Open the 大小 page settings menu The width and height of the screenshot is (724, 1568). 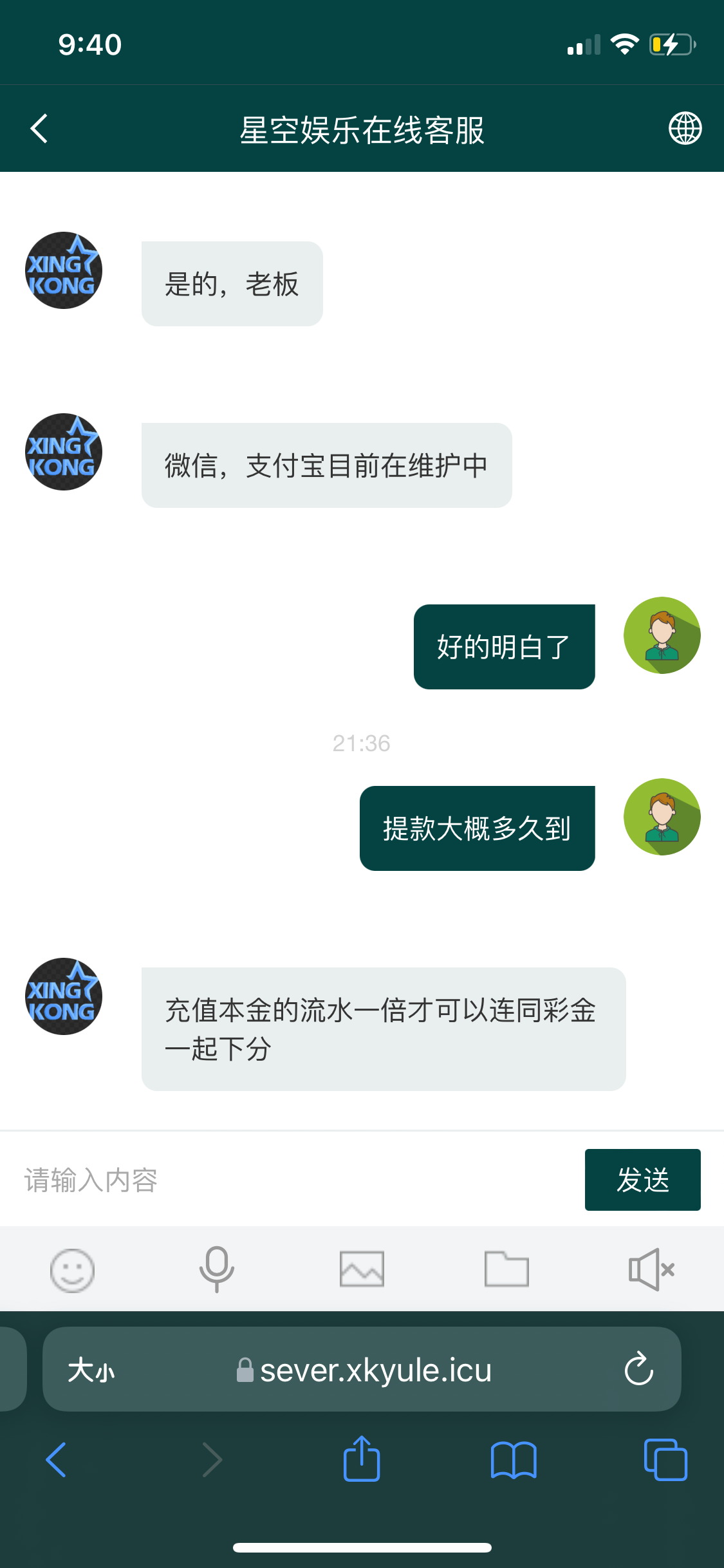(91, 1370)
